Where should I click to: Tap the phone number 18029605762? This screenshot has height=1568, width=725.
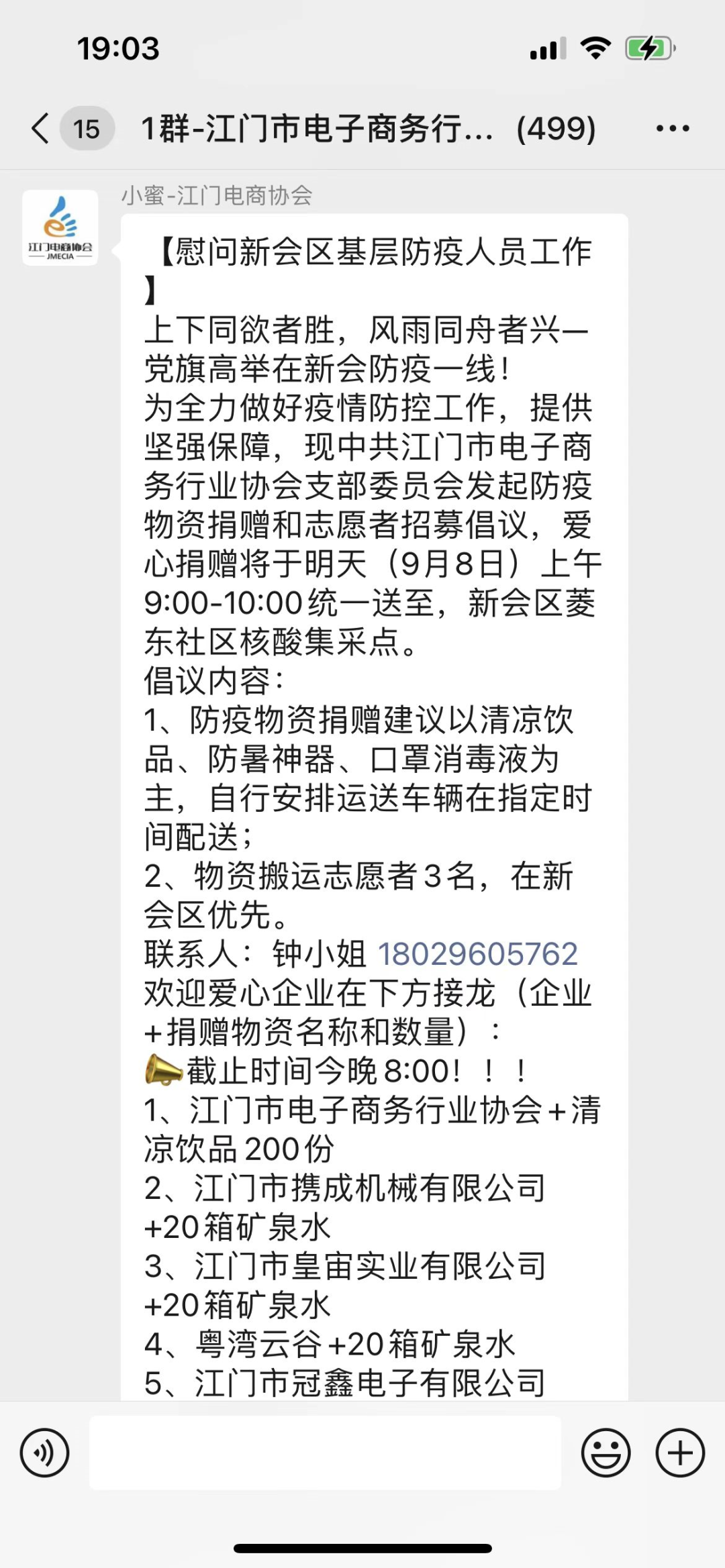tap(477, 954)
